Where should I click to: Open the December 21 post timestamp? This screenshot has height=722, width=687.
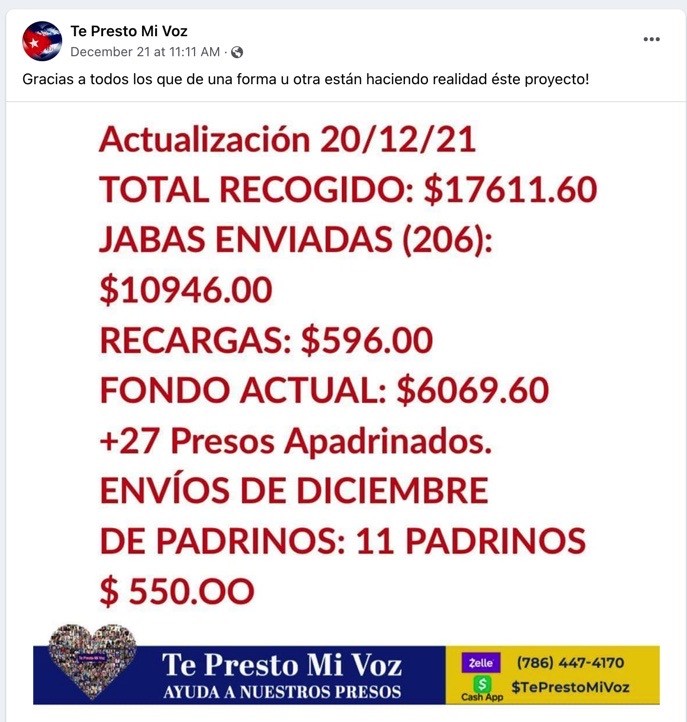pyautogui.click(x=145, y=51)
